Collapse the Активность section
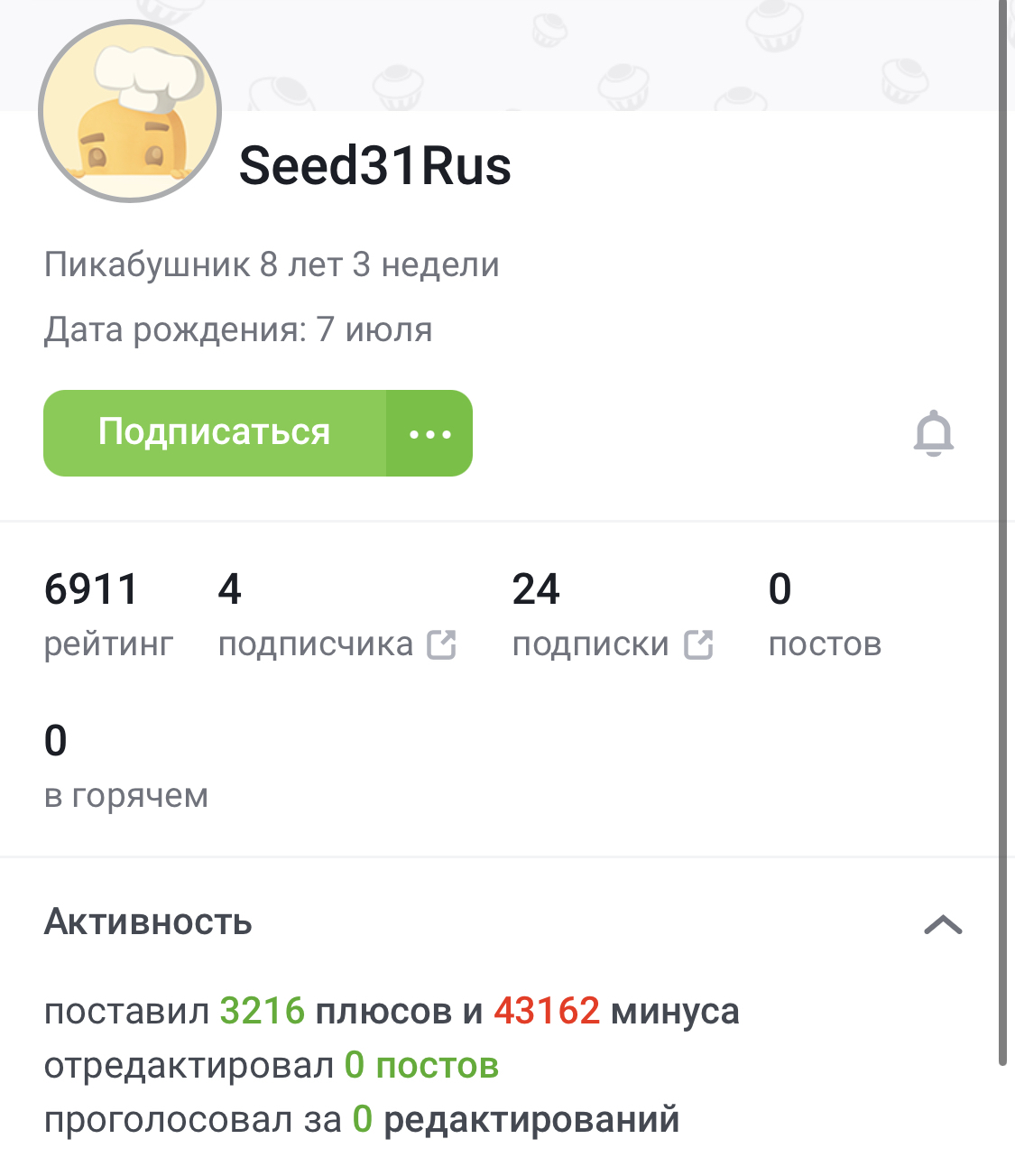The image size is (1015, 1176). (x=943, y=924)
